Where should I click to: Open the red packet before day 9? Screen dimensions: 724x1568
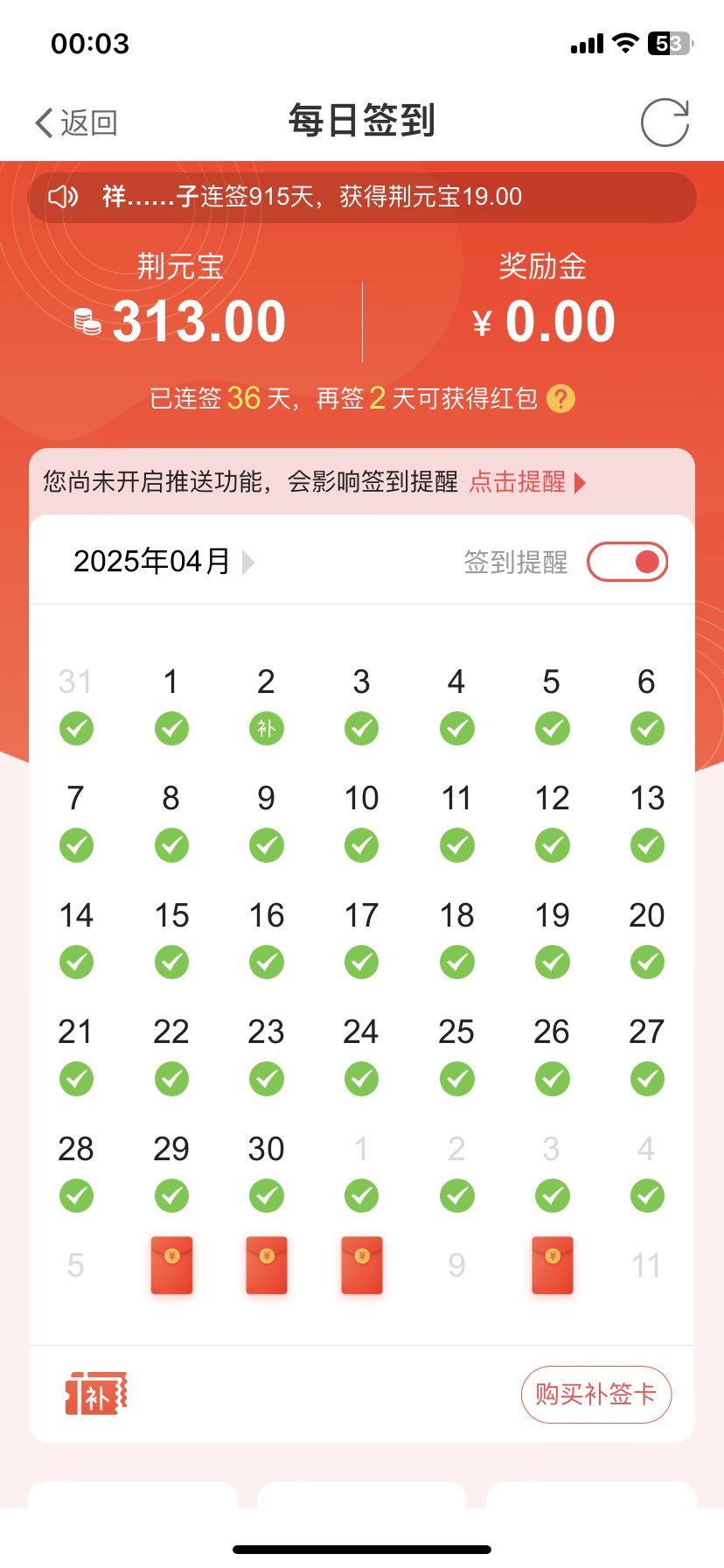tap(362, 1265)
